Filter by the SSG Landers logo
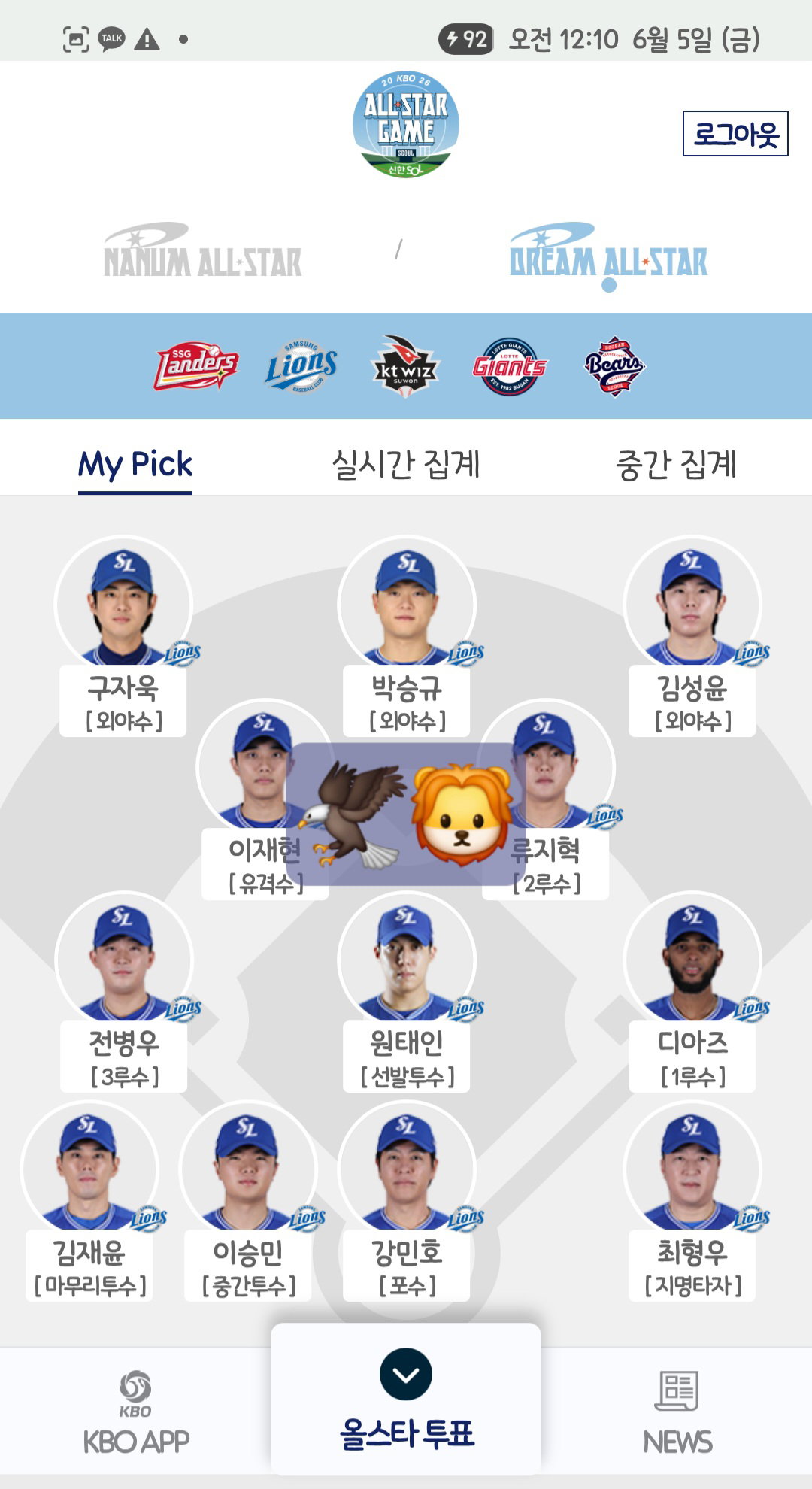This screenshot has height=1489, width=812. (x=196, y=367)
